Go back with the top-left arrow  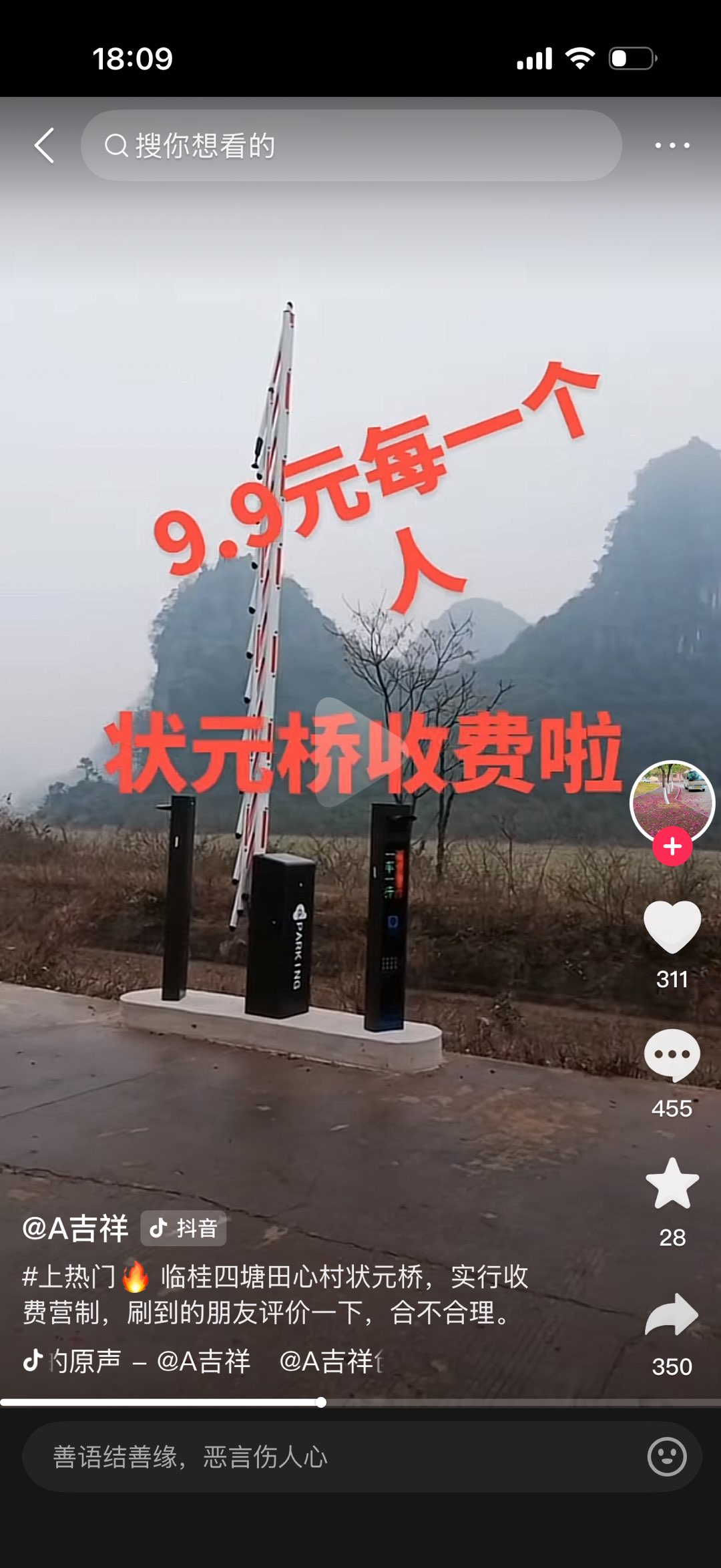pyautogui.click(x=45, y=146)
